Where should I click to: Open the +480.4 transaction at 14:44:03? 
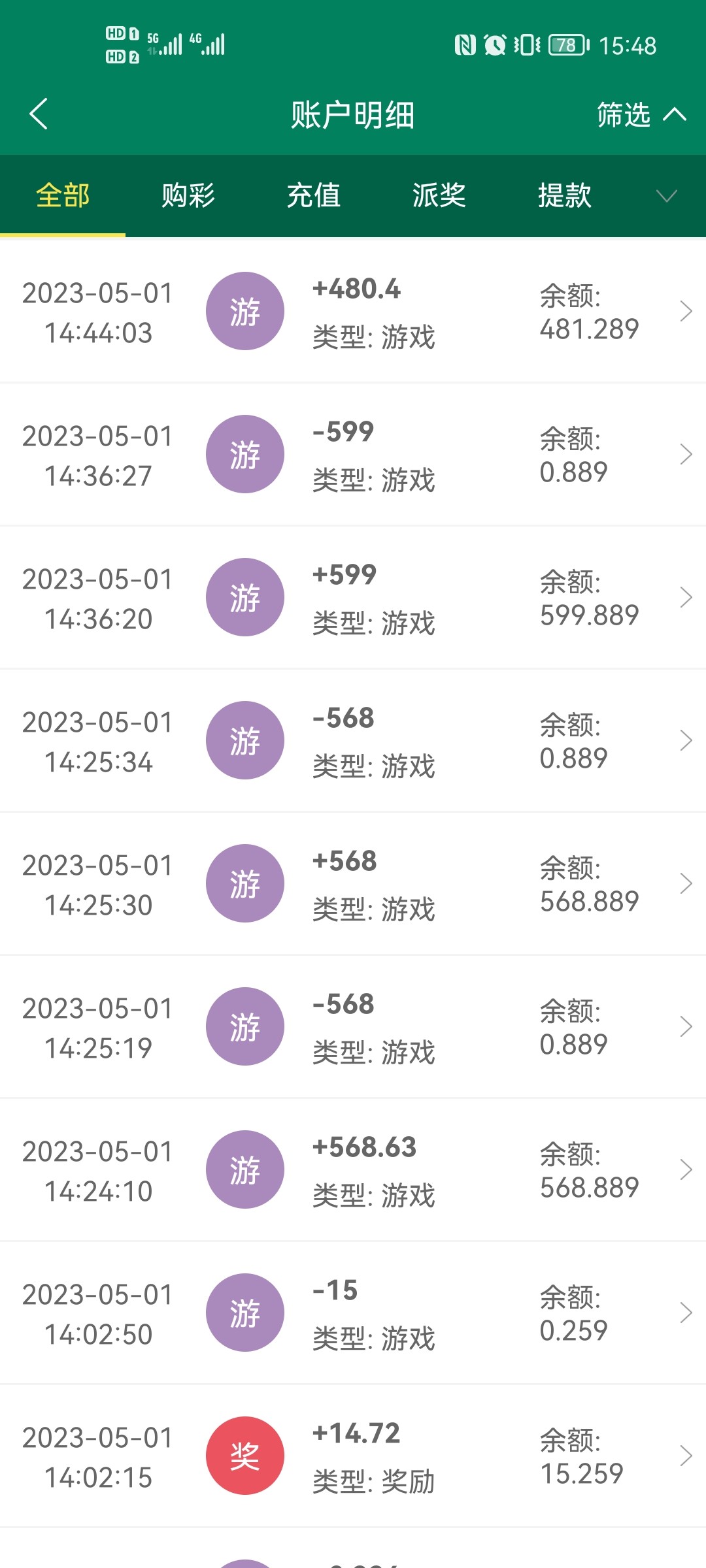pos(353,312)
